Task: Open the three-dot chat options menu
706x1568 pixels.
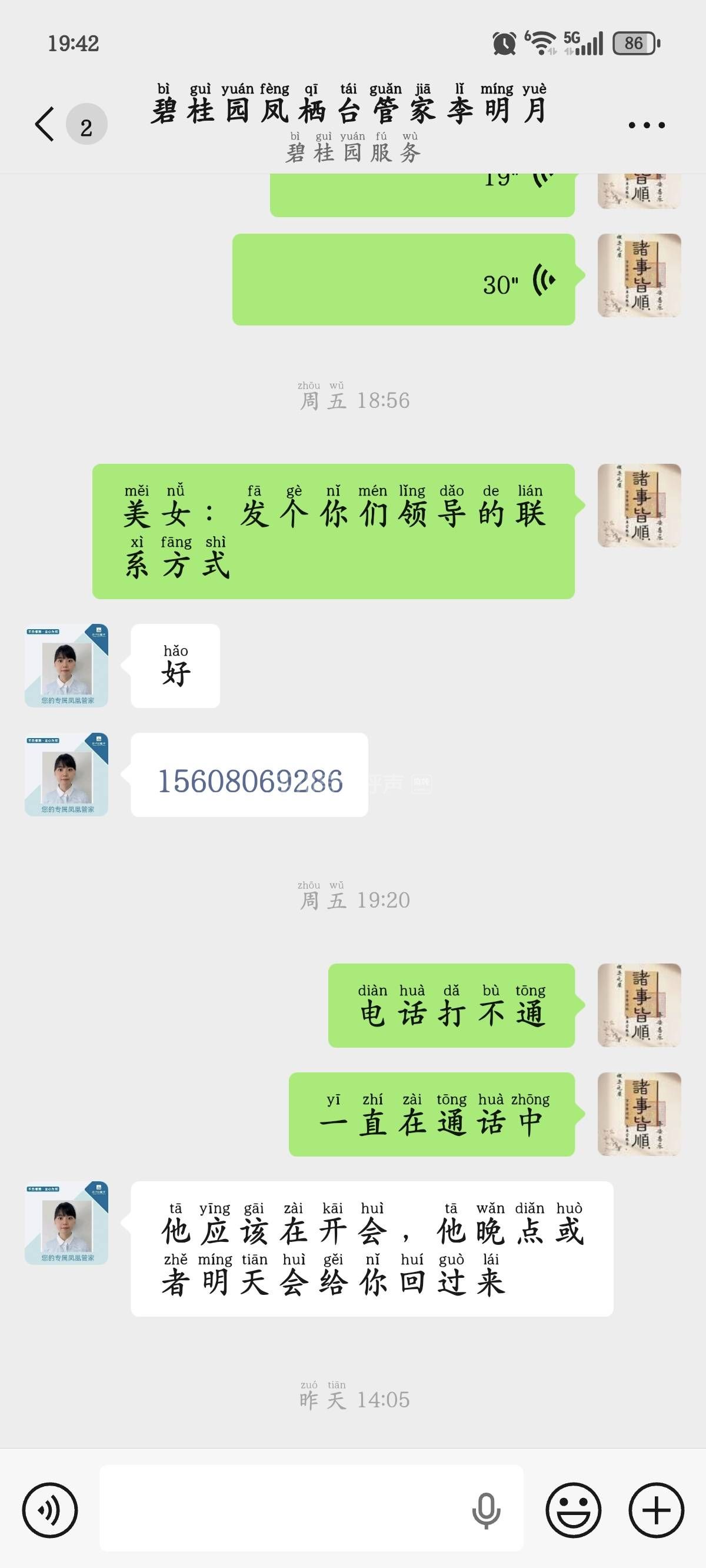Action: click(647, 125)
